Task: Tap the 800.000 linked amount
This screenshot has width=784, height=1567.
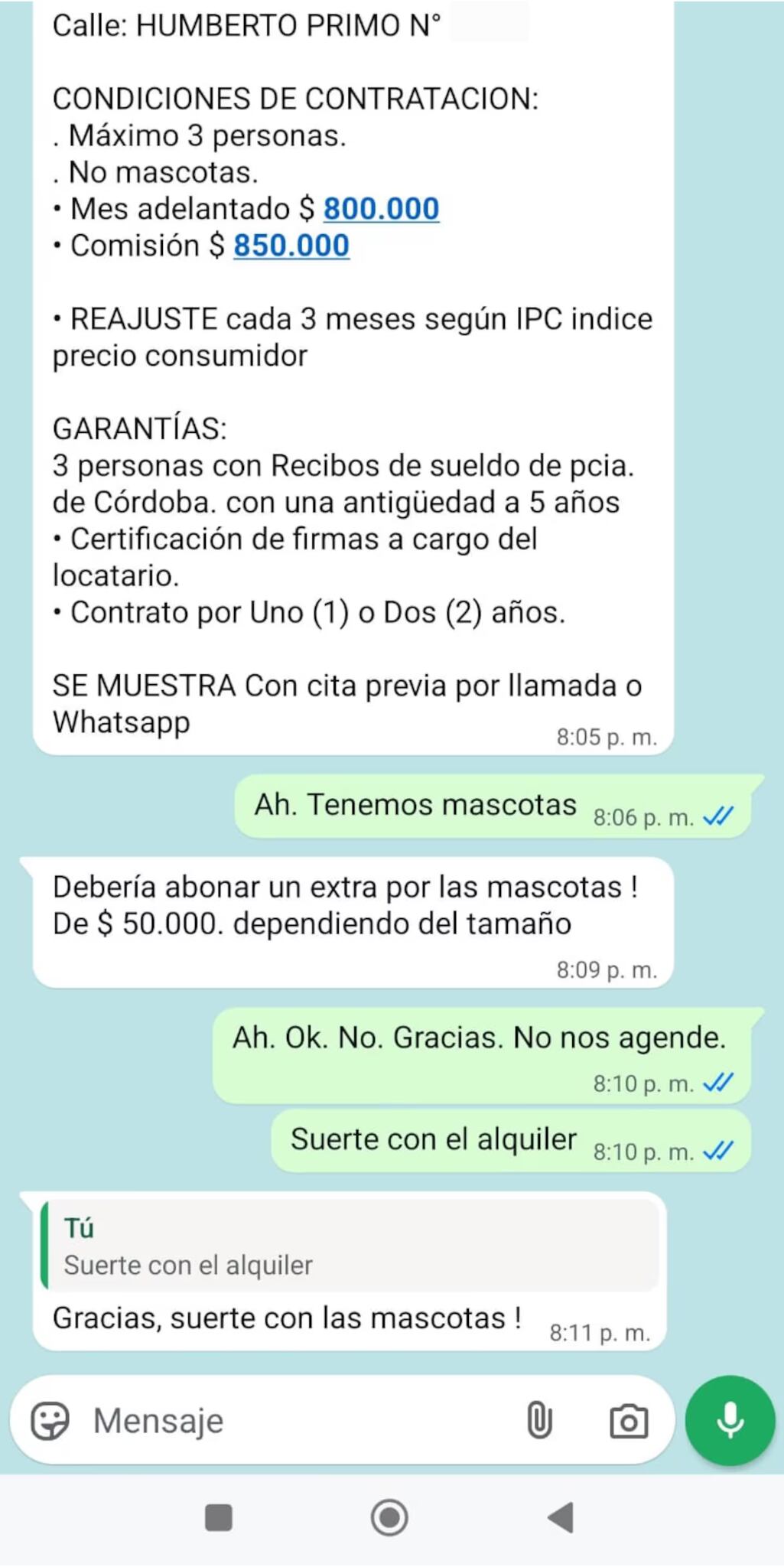Action: click(381, 209)
